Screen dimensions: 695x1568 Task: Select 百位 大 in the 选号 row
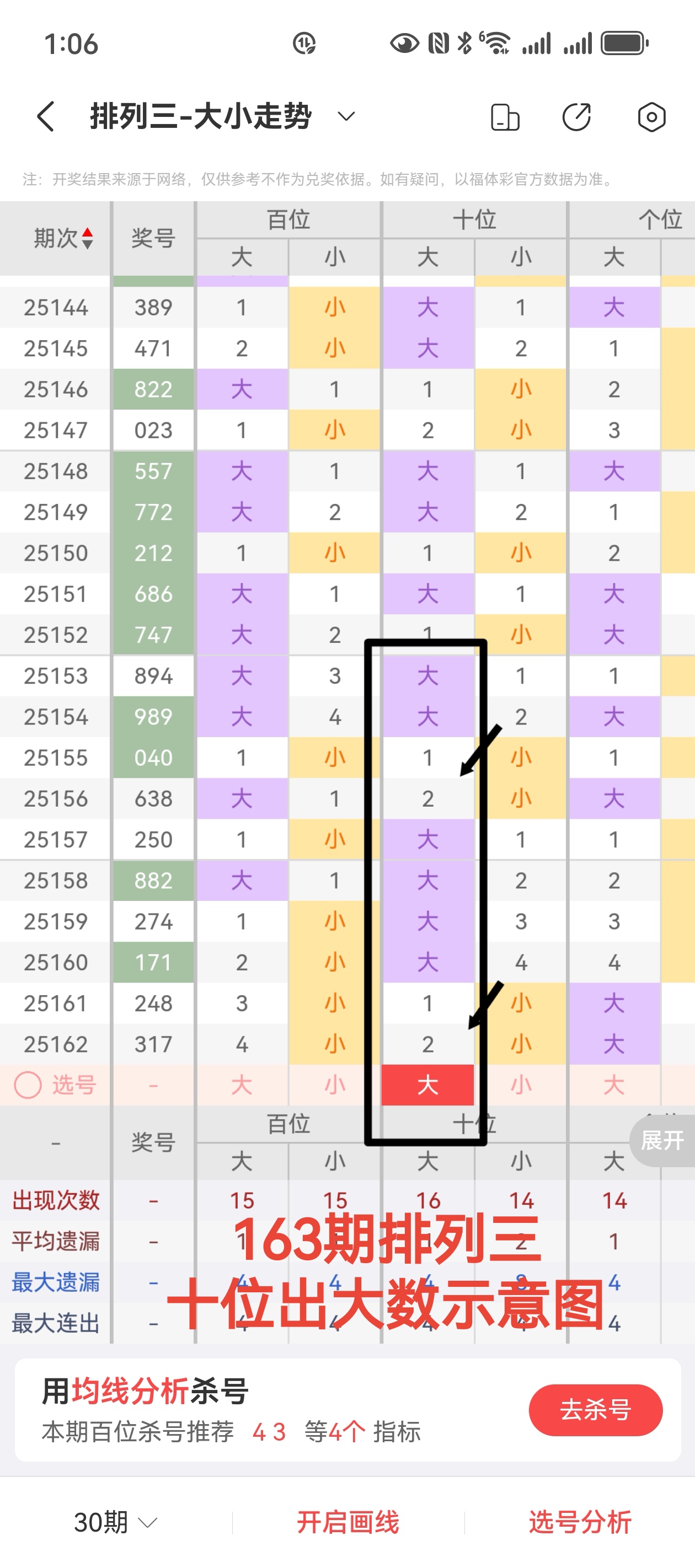point(242,1084)
